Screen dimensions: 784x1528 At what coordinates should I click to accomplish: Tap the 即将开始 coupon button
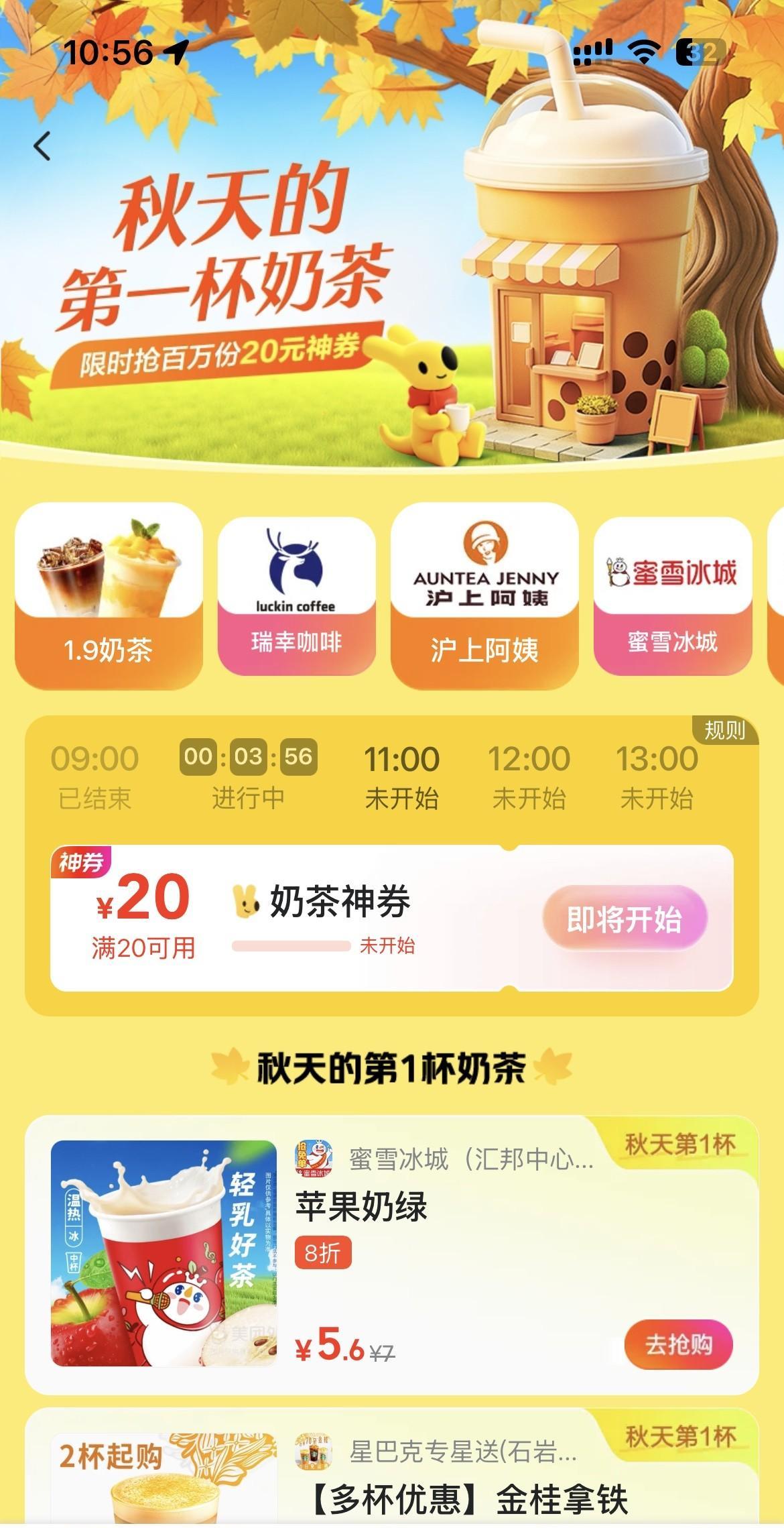625,919
